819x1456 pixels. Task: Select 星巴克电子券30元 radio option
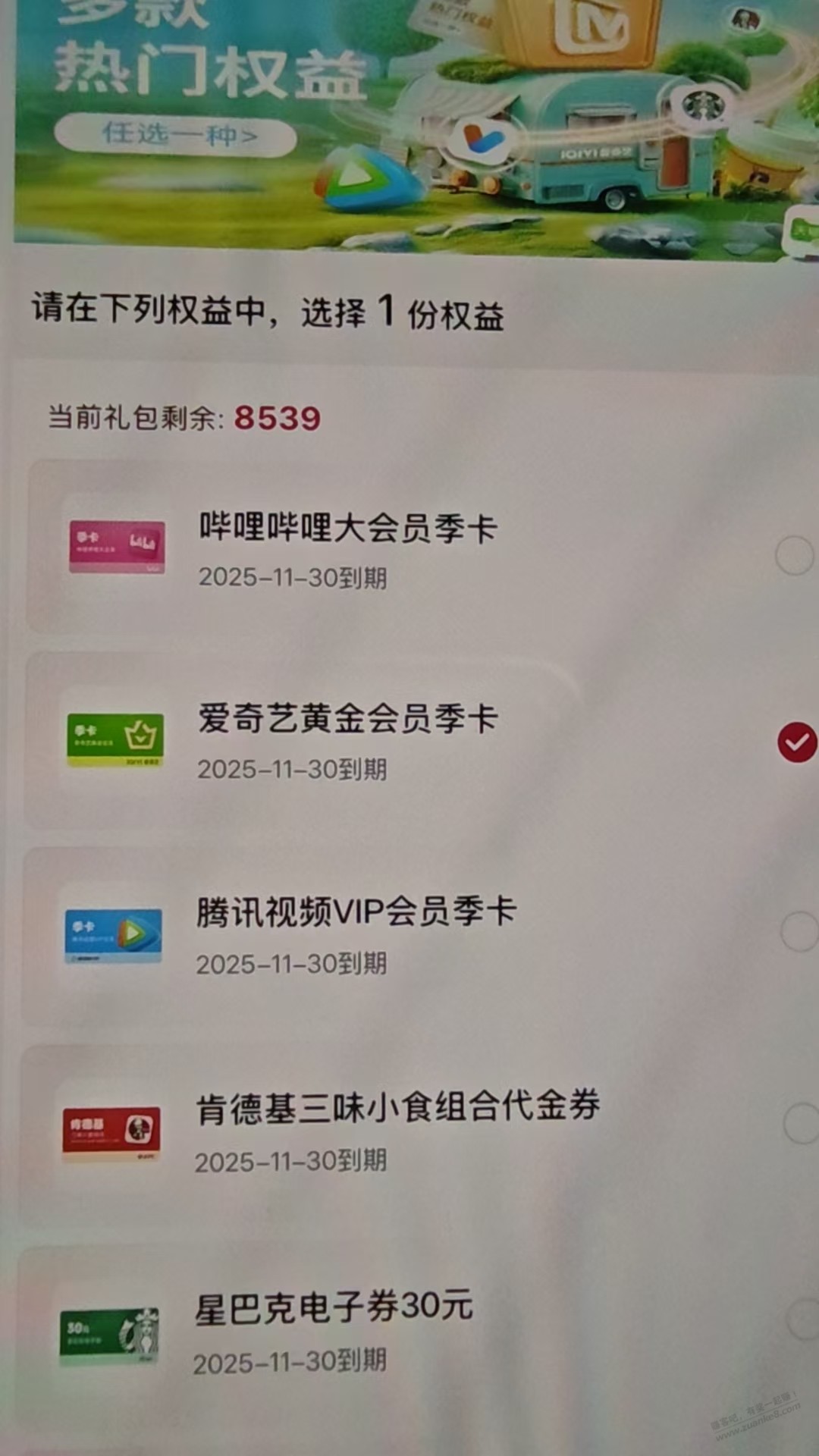804,1319
